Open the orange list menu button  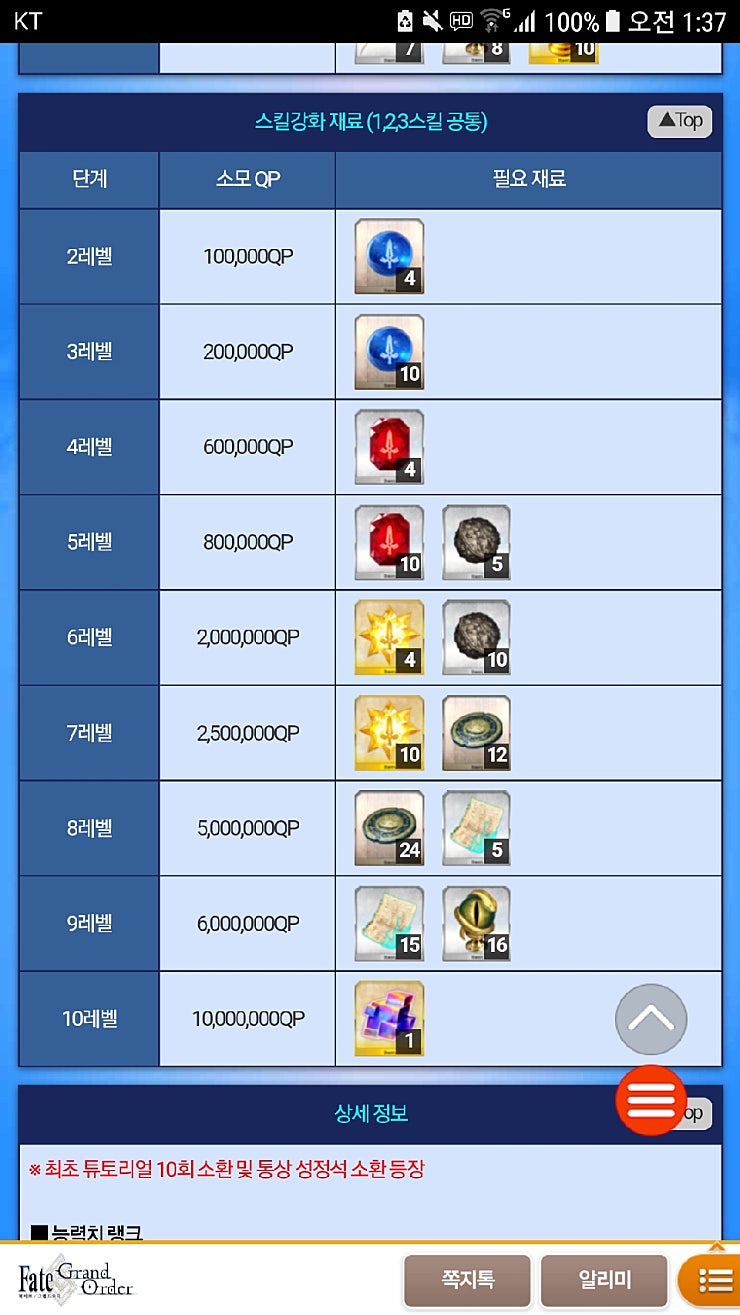pos(712,1281)
